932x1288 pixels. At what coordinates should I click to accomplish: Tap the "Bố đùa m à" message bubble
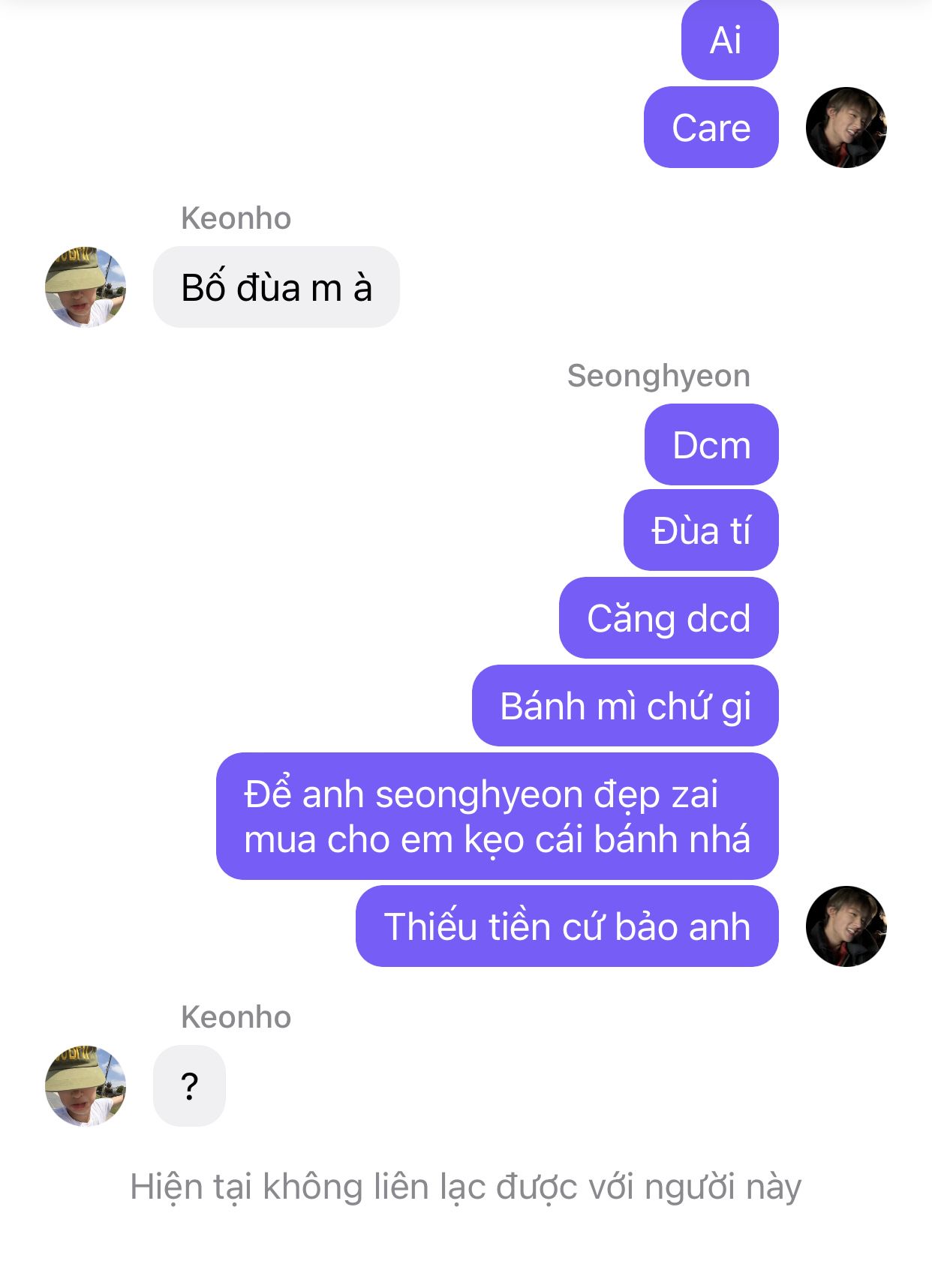[276, 287]
